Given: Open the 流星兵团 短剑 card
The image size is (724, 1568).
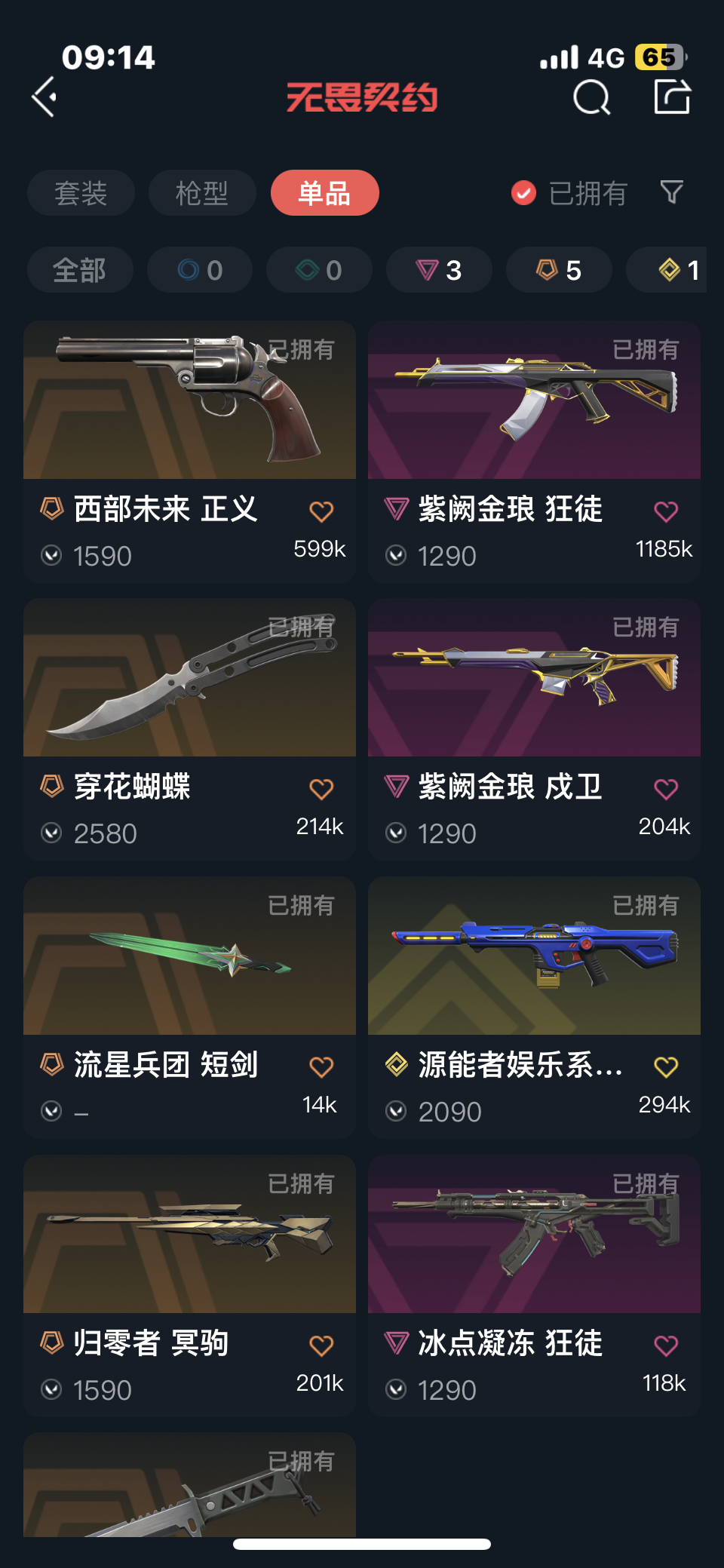Looking at the screenshot, I should click(x=189, y=956).
